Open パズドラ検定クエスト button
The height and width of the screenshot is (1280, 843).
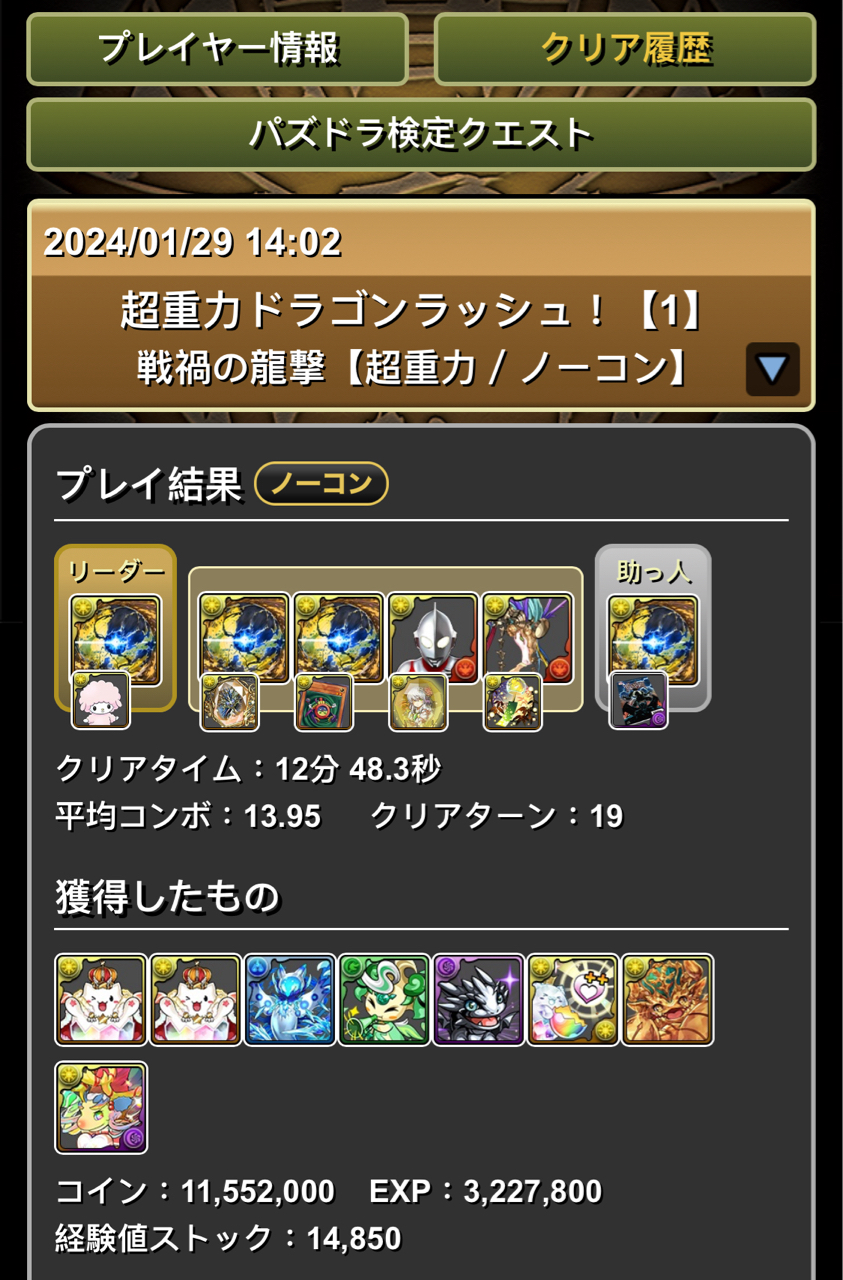(421, 134)
